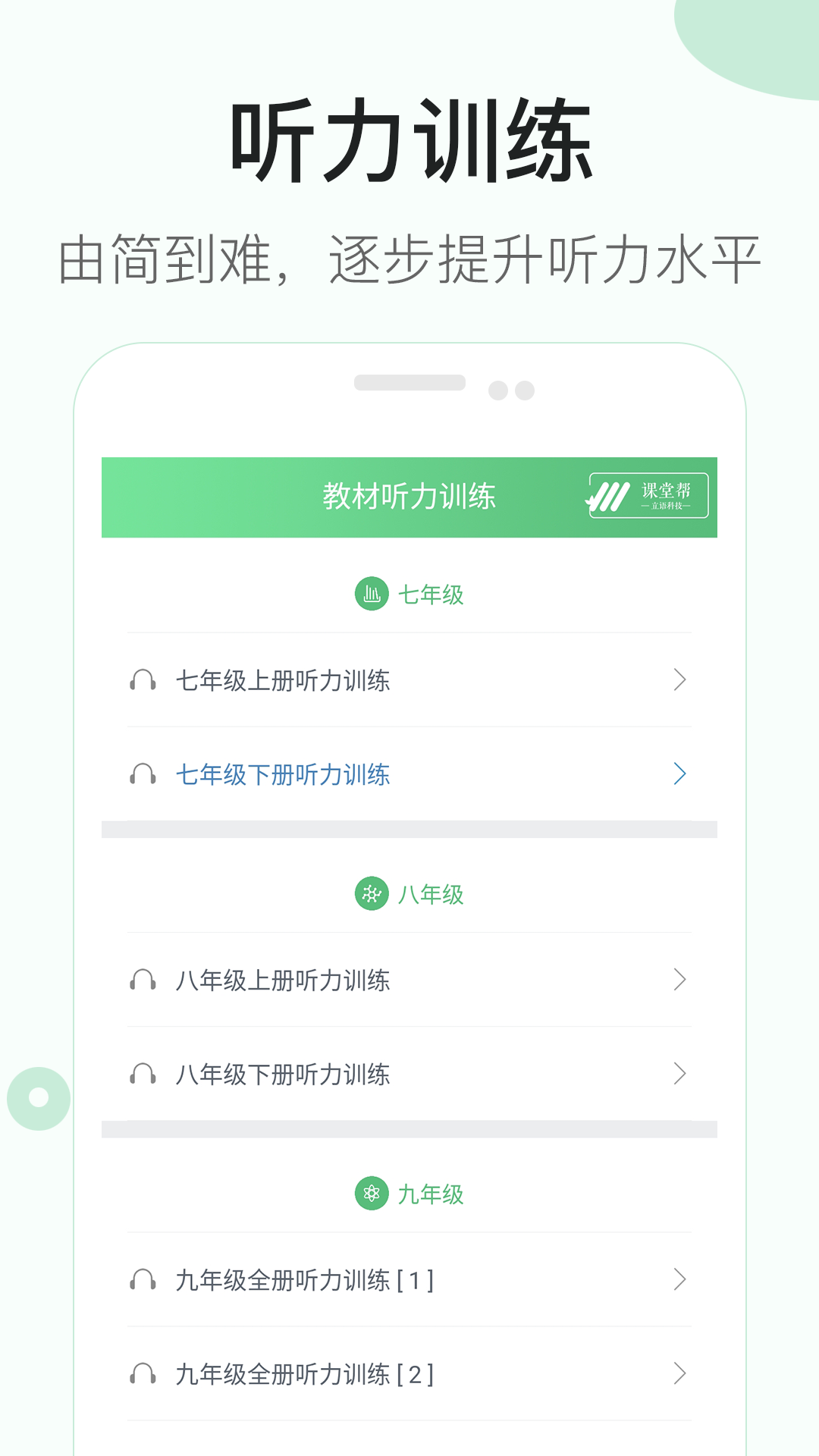Image resolution: width=819 pixels, height=1456 pixels.
Task: Expand 九年级全册听力训练[1] using its chevron
Action: click(x=680, y=1280)
